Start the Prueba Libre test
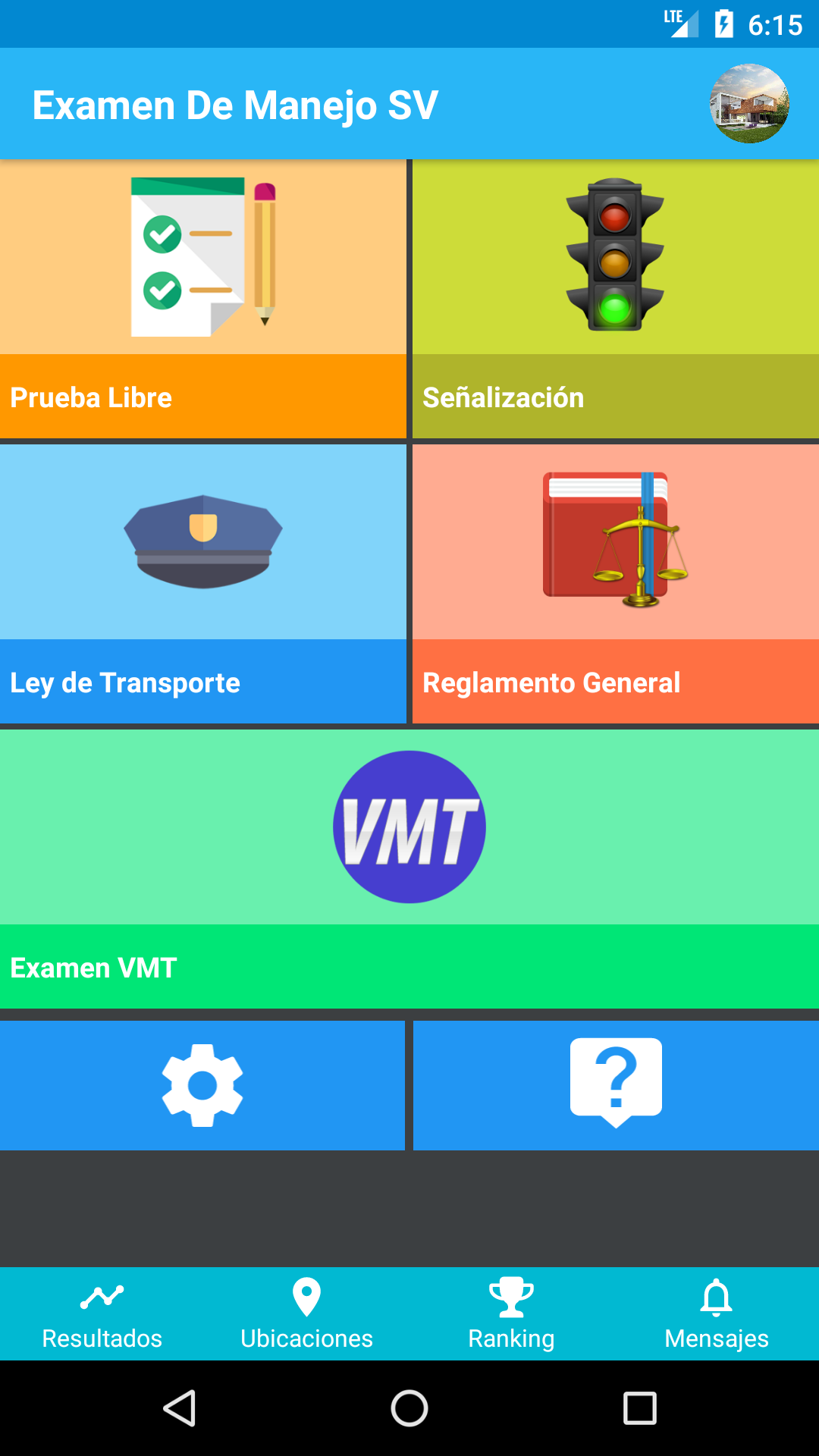The image size is (819, 1456). (x=203, y=299)
